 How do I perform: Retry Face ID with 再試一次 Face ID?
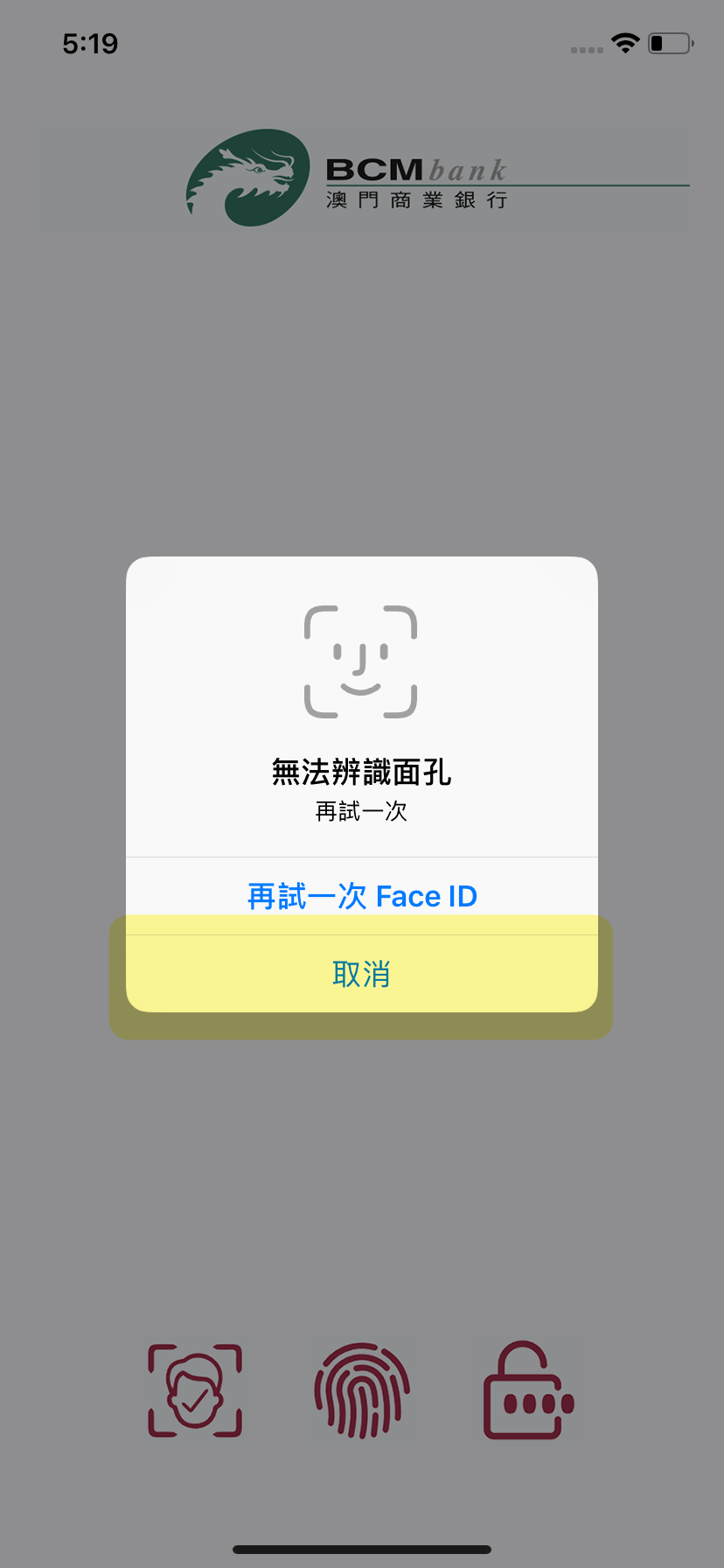(x=362, y=896)
